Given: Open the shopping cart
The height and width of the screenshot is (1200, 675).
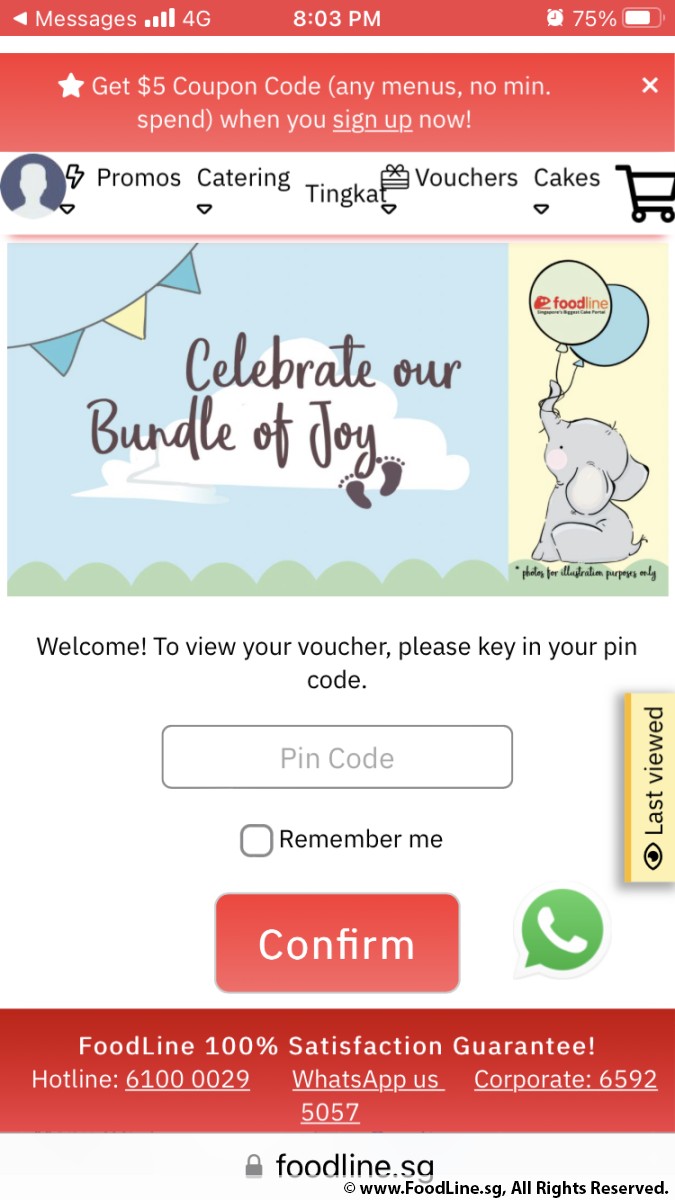Looking at the screenshot, I should pyautogui.click(x=645, y=193).
